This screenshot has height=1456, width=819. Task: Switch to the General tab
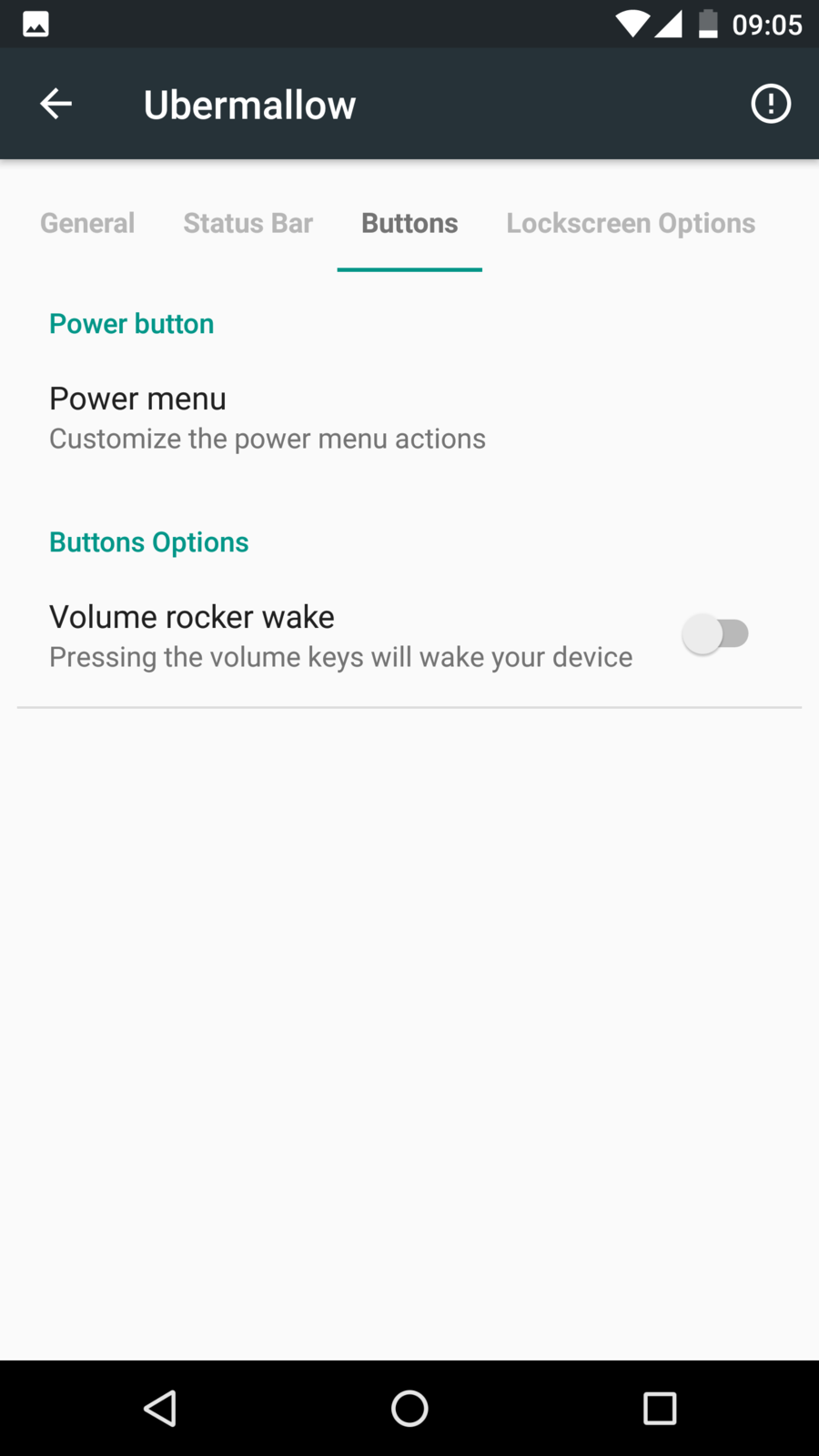(87, 224)
